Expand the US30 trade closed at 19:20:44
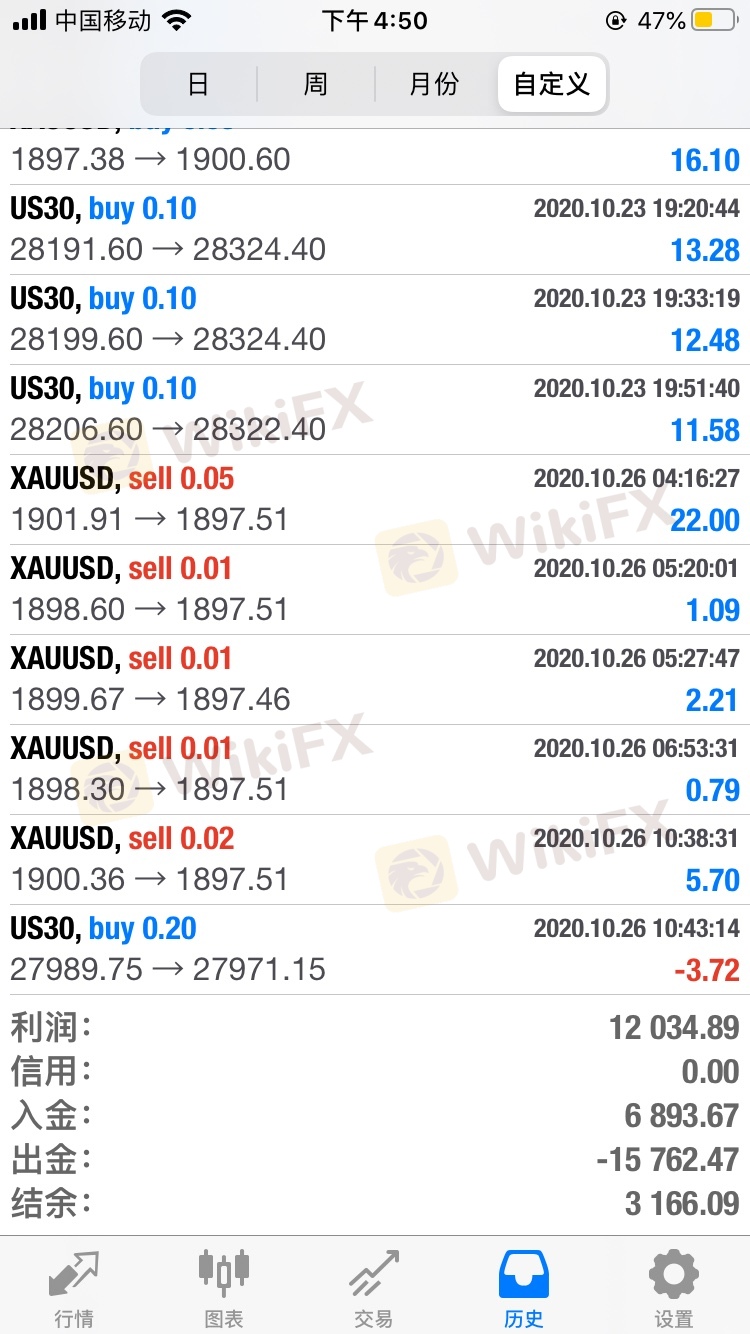The image size is (750, 1334). tap(375, 230)
